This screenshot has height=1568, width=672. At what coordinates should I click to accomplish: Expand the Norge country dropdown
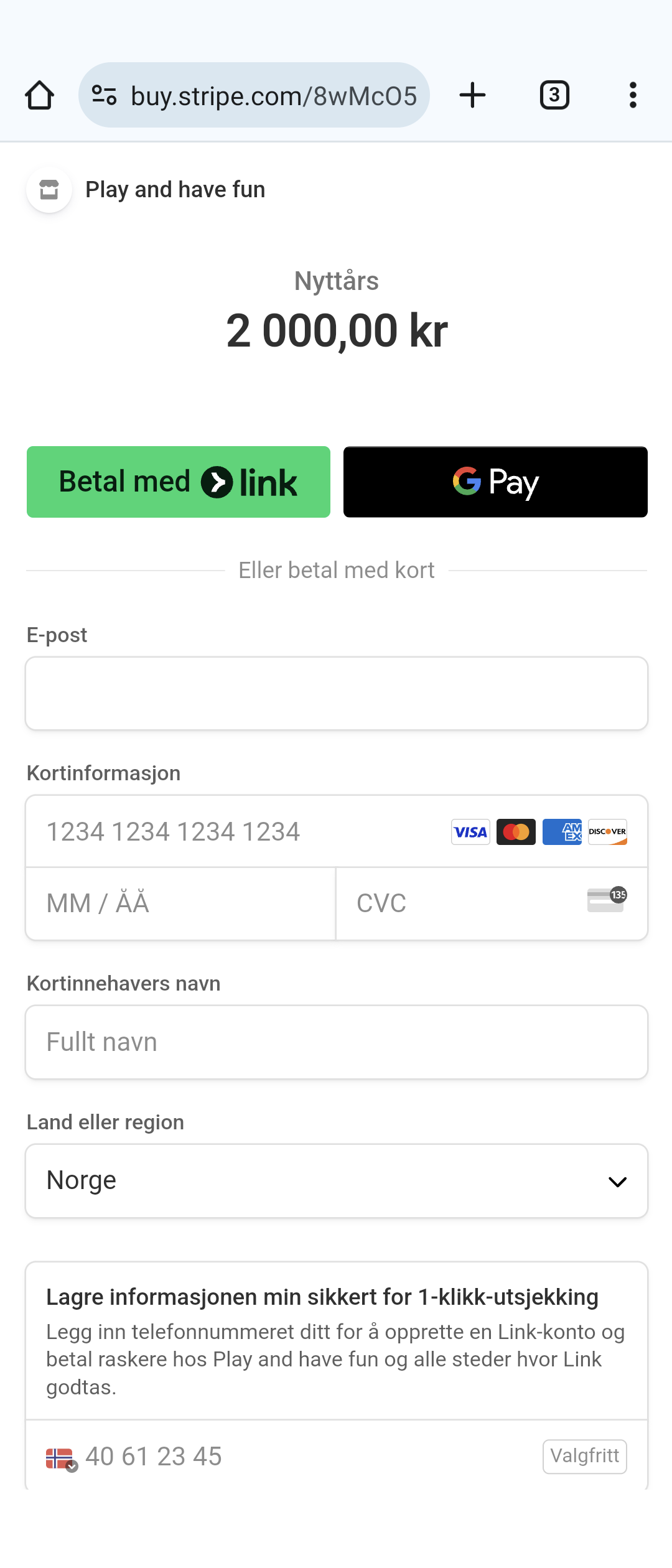[336, 1181]
